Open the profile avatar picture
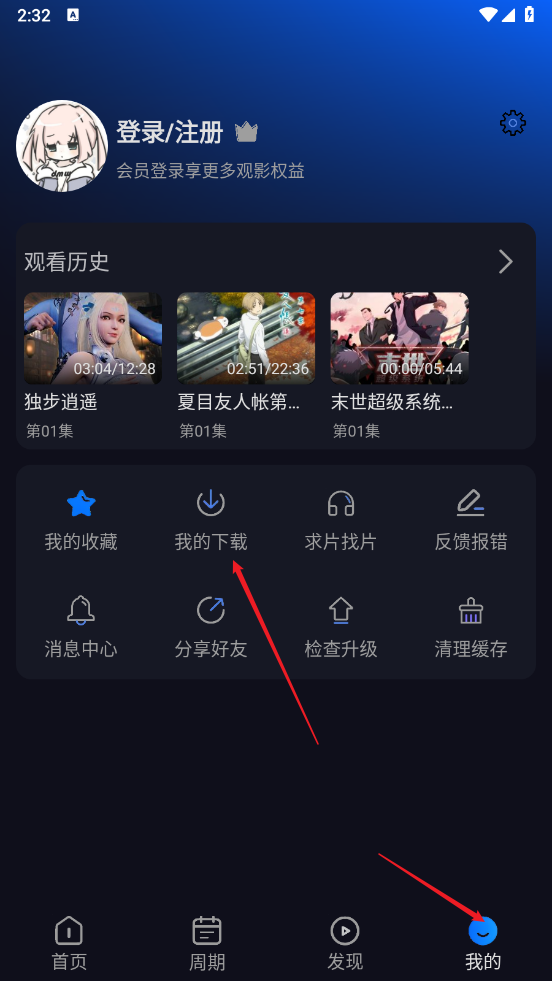Viewport: 552px width, 981px height. [x=62, y=146]
